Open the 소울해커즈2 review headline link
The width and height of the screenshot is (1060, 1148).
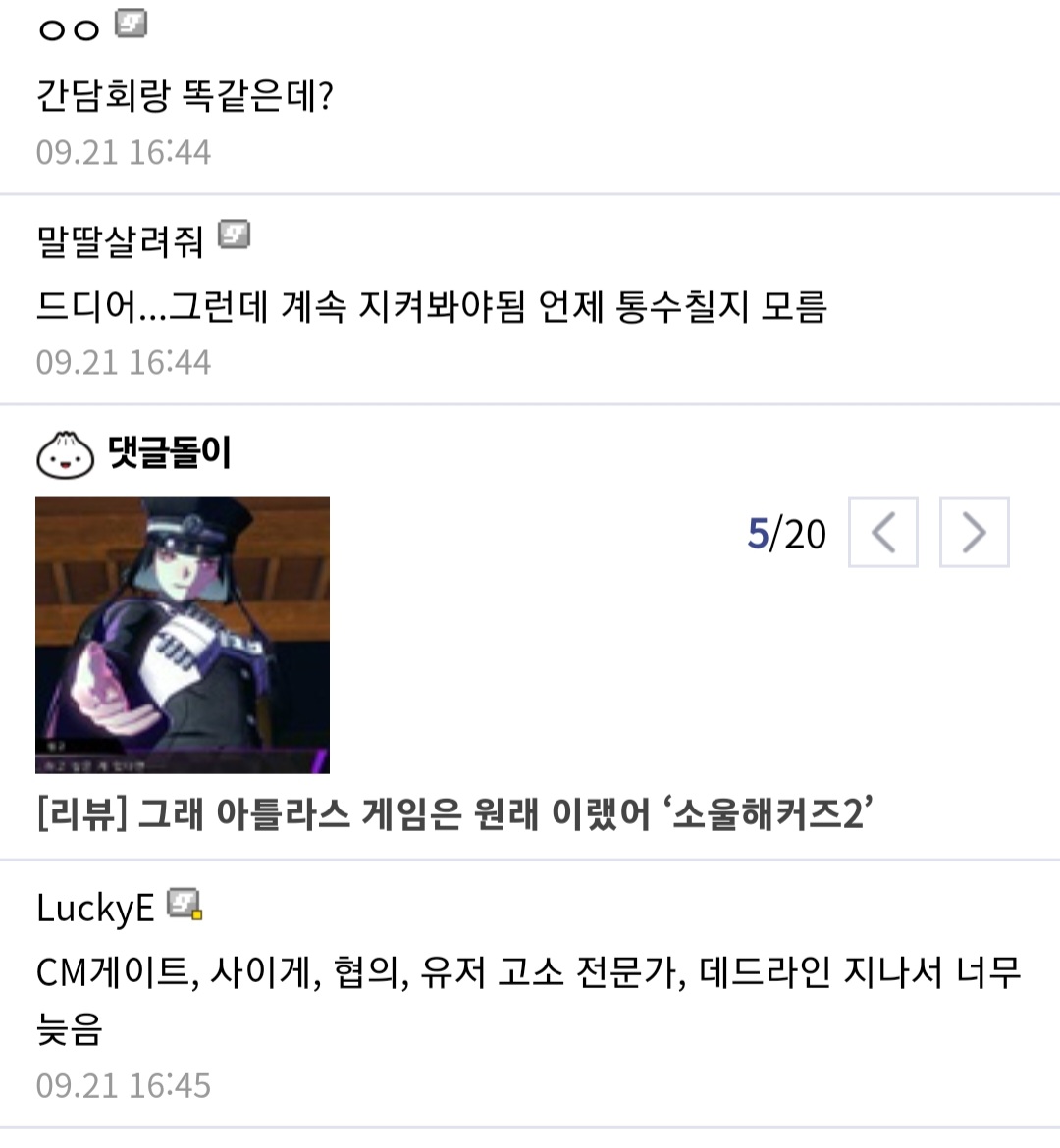click(x=454, y=813)
